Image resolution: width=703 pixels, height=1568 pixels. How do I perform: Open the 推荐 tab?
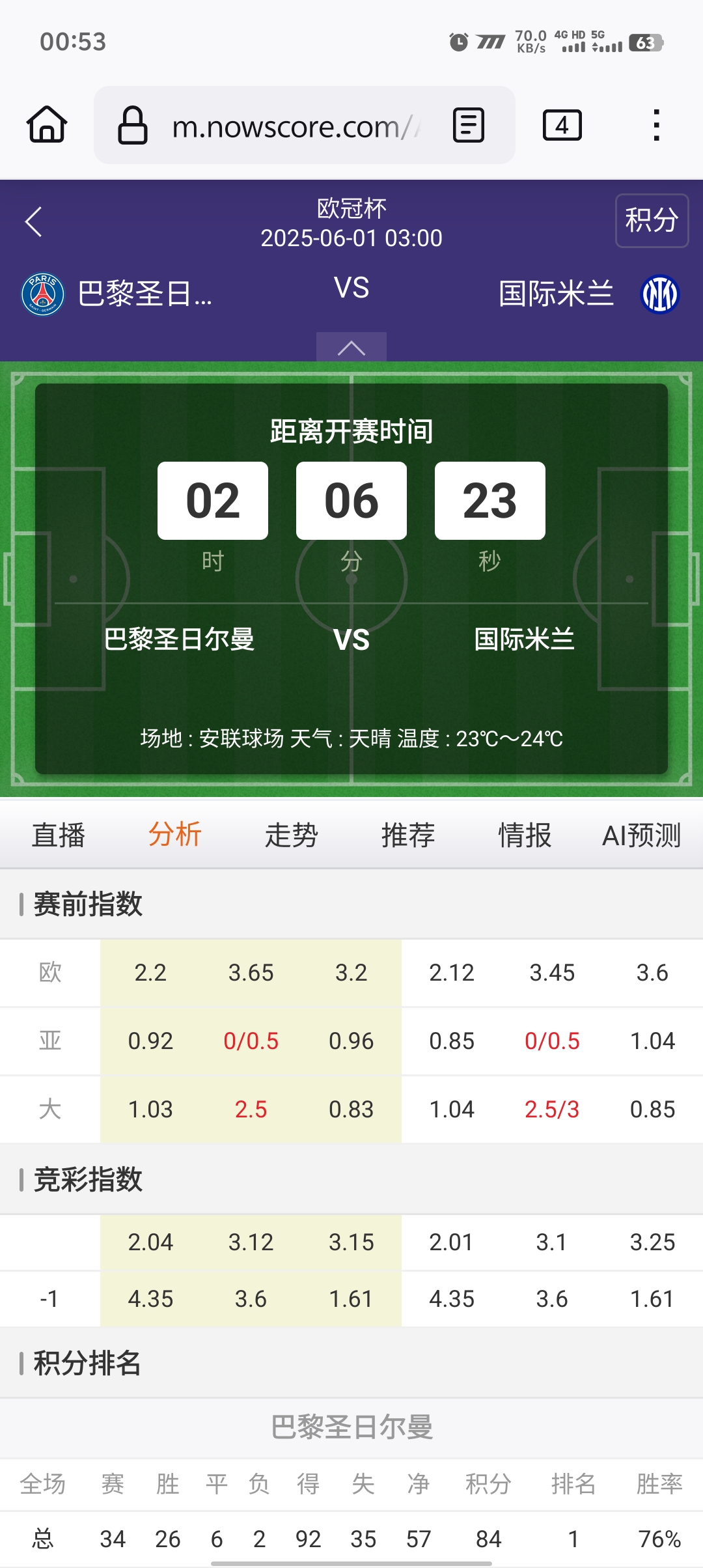point(407,835)
